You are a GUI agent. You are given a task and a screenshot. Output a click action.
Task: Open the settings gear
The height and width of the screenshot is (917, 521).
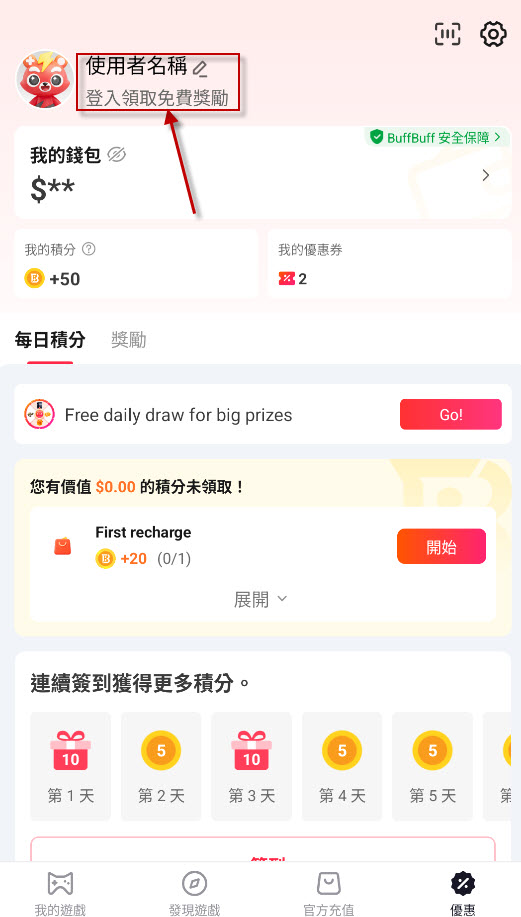click(x=493, y=34)
